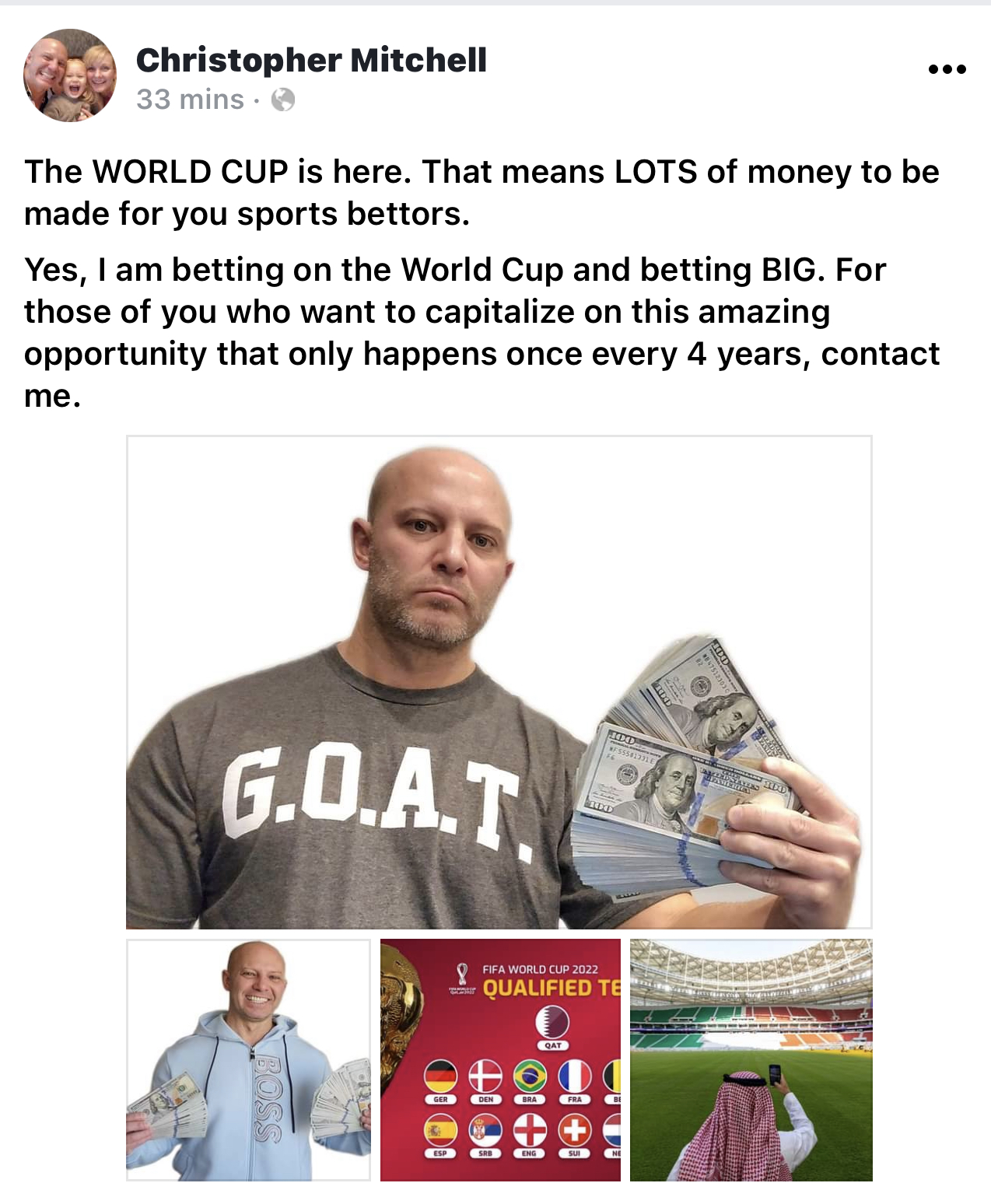Image resolution: width=991 pixels, height=1204 pixels.
Task: View the FIFA World Cup 2022 qualified teams image
Action: (500, 1060)
